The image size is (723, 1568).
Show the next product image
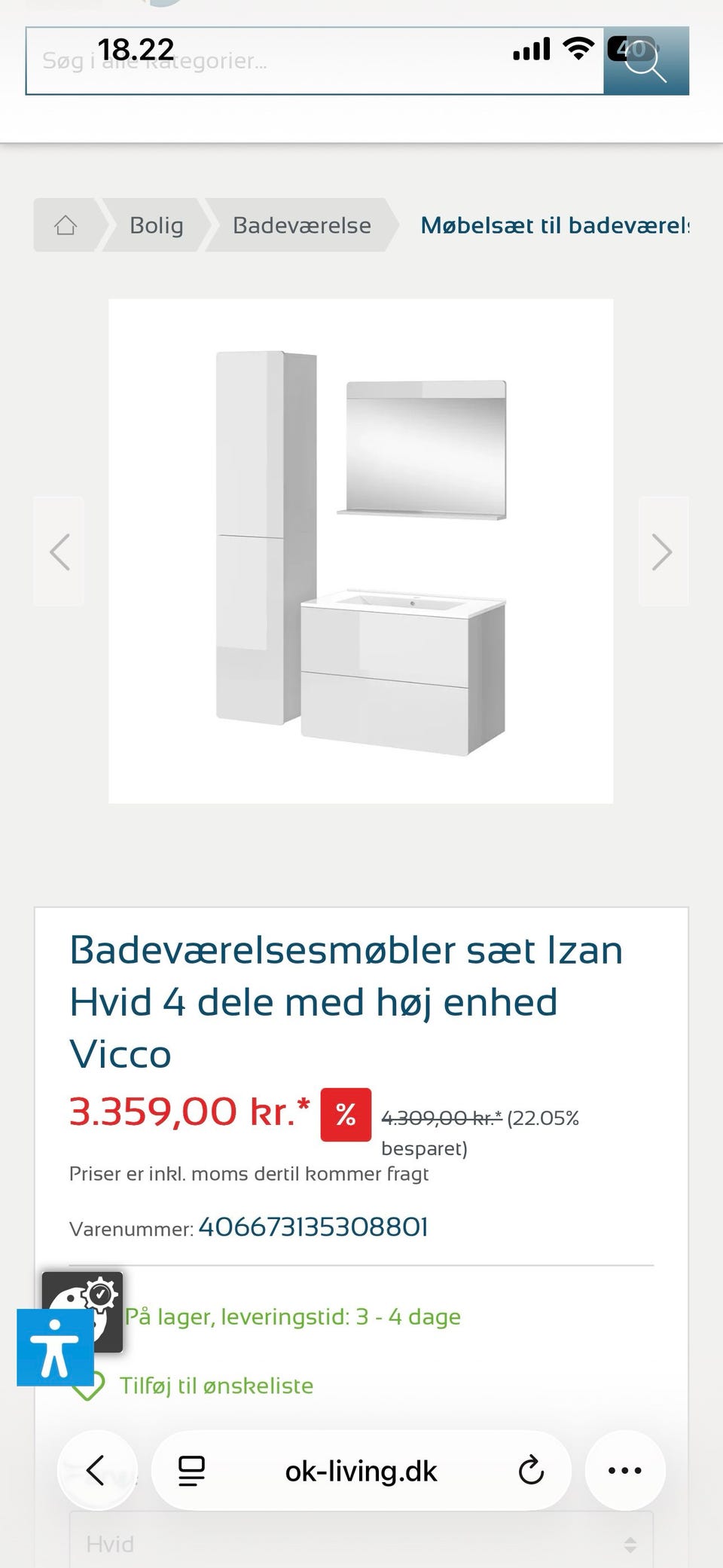pyautogui.click(x=664, y=552)
